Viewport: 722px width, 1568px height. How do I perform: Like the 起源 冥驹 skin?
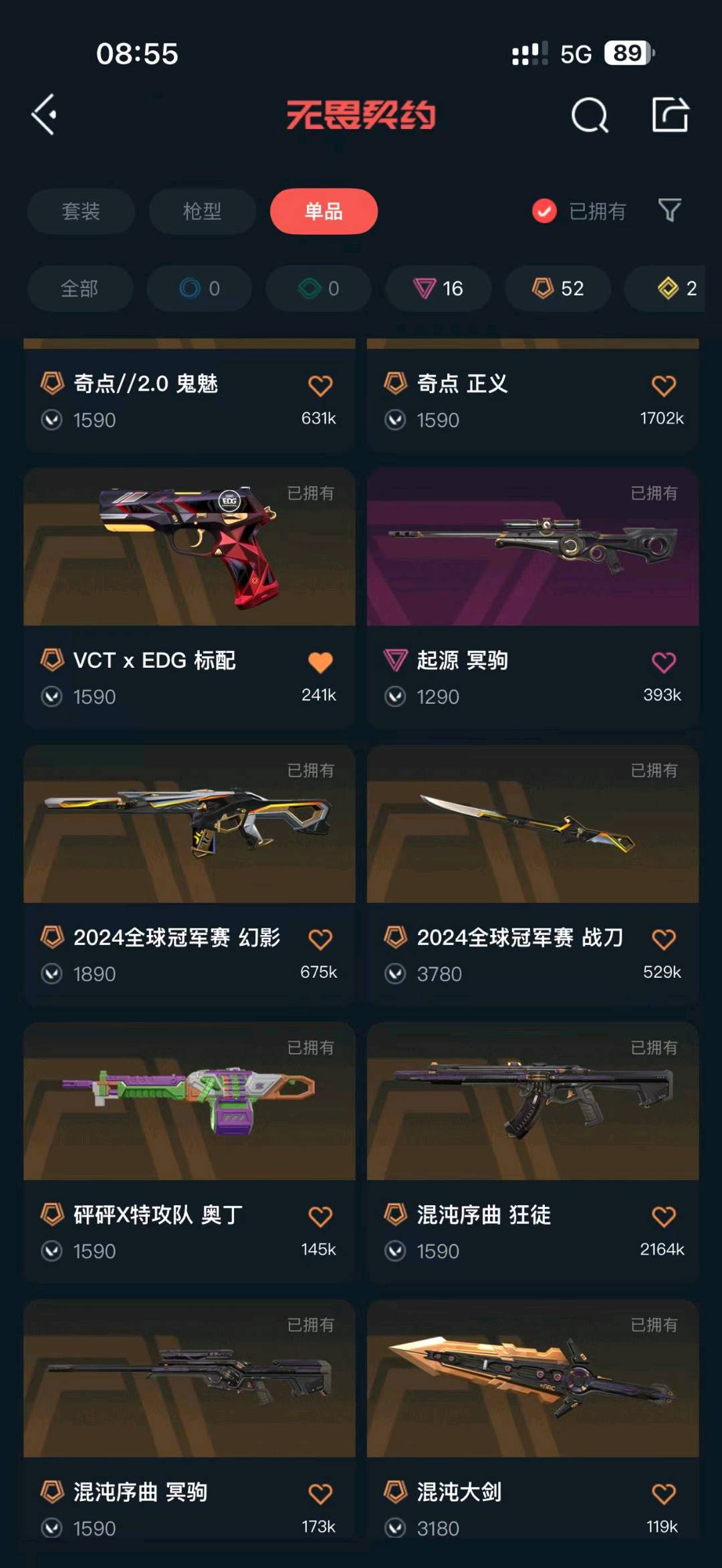[663, 662]
